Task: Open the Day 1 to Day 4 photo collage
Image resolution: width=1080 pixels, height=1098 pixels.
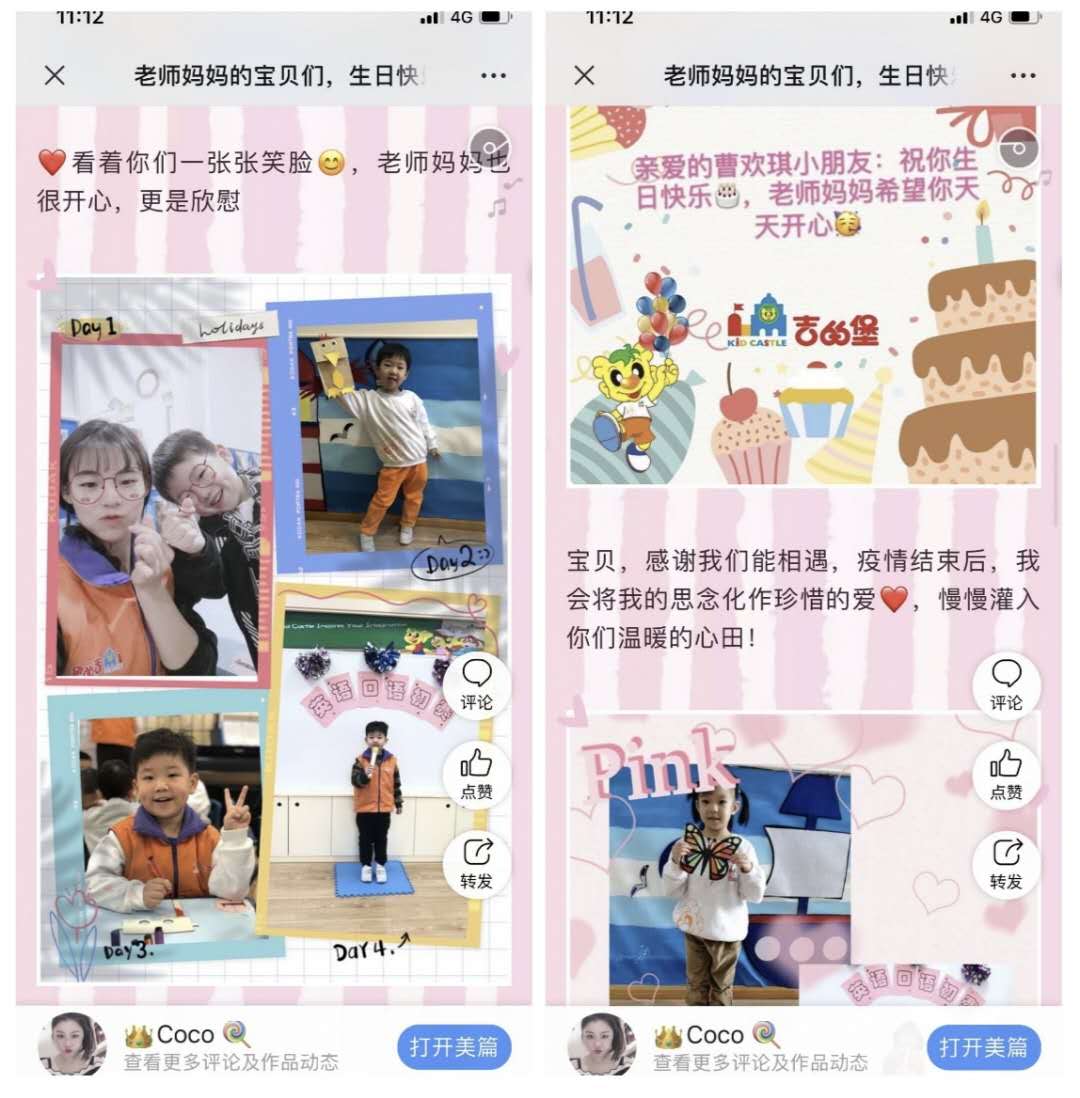Action: (270, 630)
